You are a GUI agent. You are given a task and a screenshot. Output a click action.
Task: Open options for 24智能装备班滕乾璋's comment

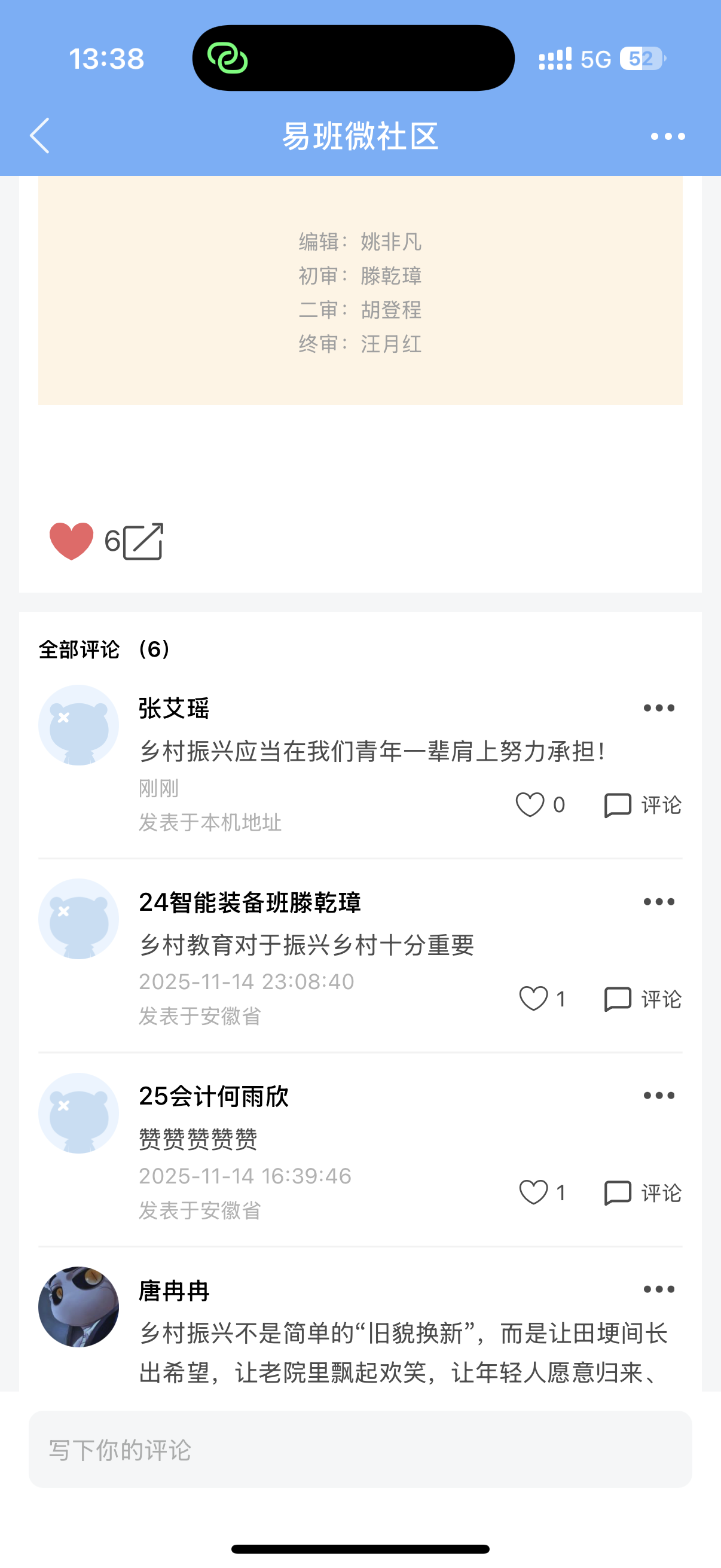(x=659, y=901)
